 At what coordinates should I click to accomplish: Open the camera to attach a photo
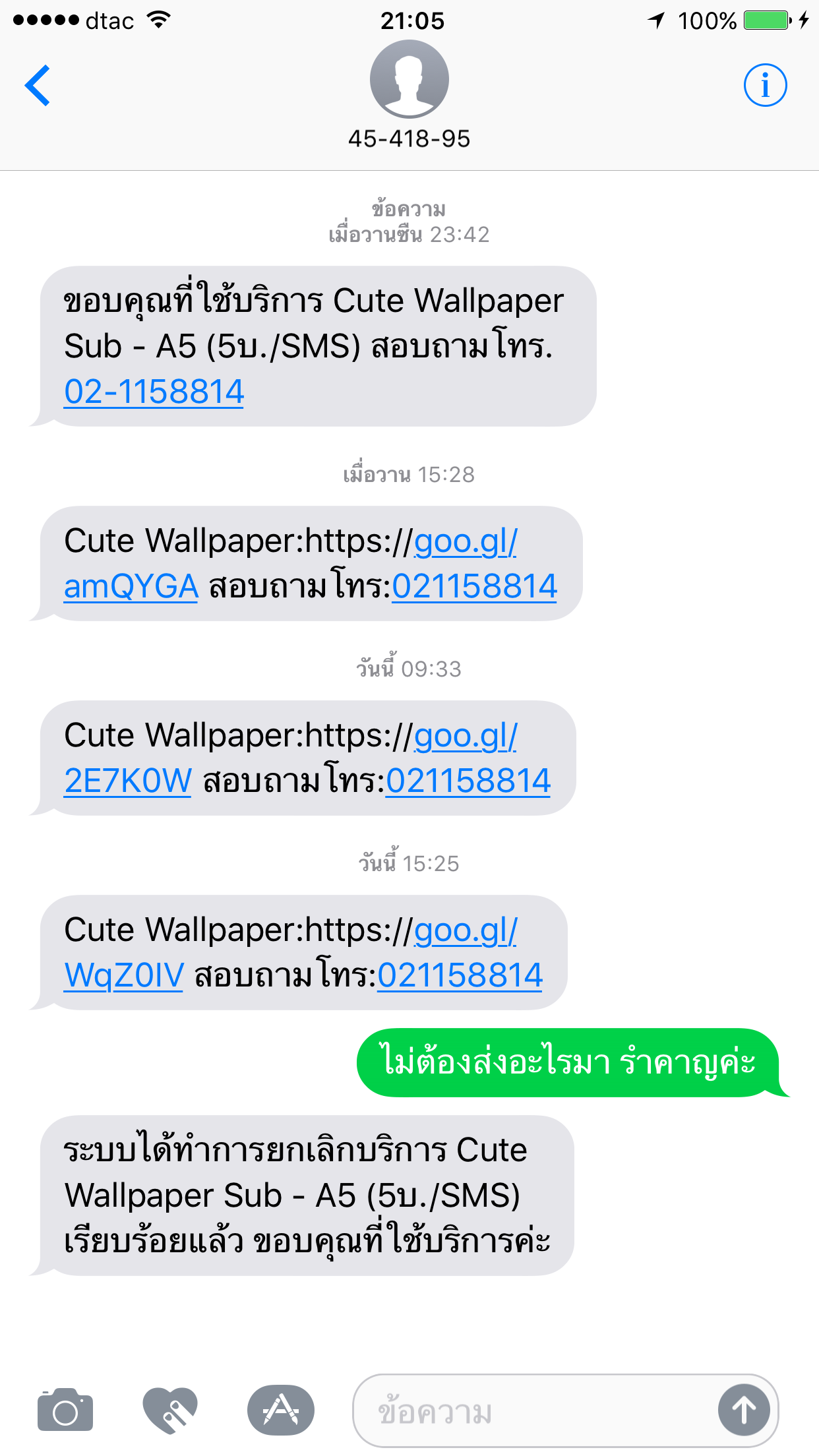click(65, 1410)
